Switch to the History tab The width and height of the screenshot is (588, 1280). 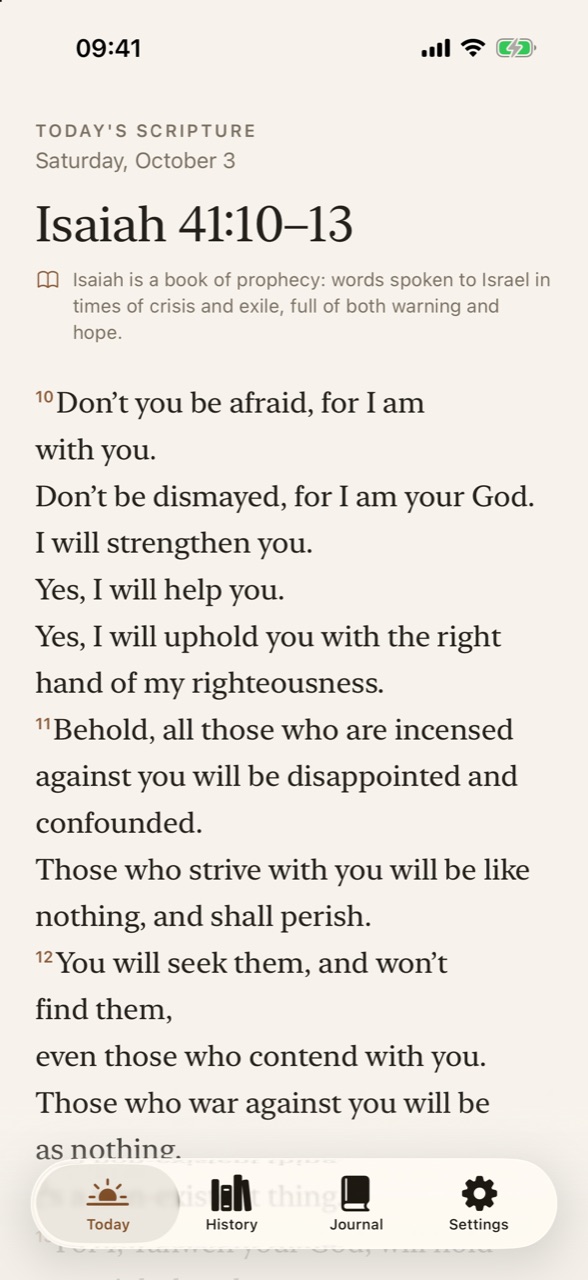(232, 1204)
